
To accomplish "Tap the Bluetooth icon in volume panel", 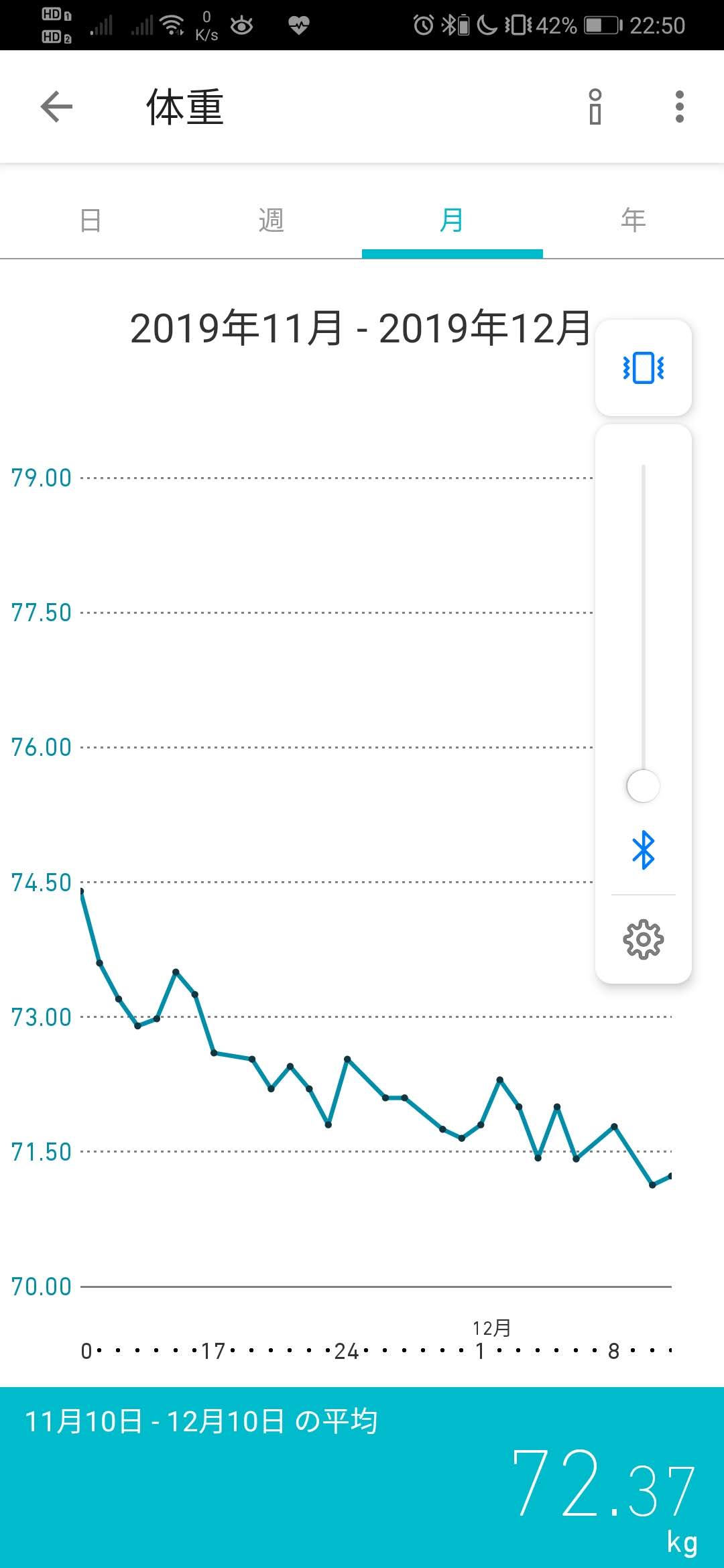I will (644, 850).
